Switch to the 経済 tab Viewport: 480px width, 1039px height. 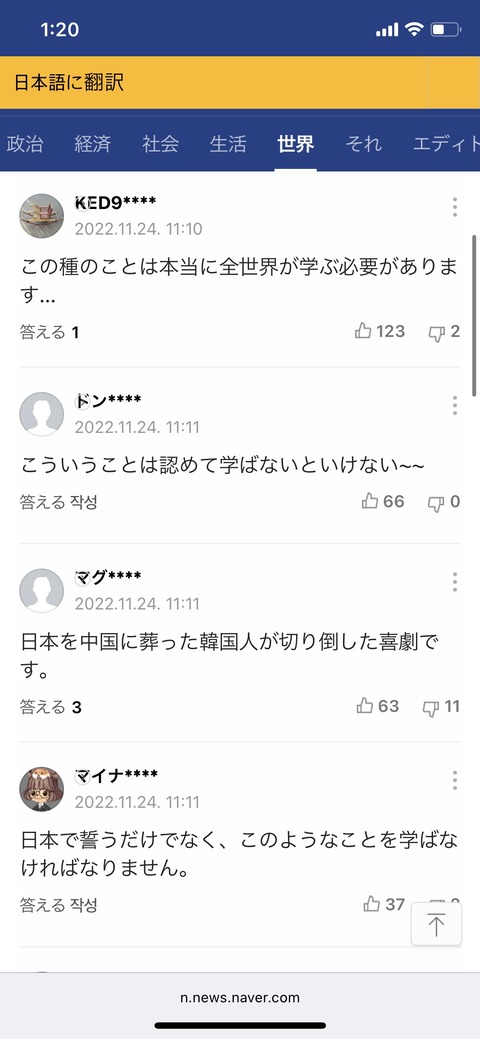click(x=93, y=144)
